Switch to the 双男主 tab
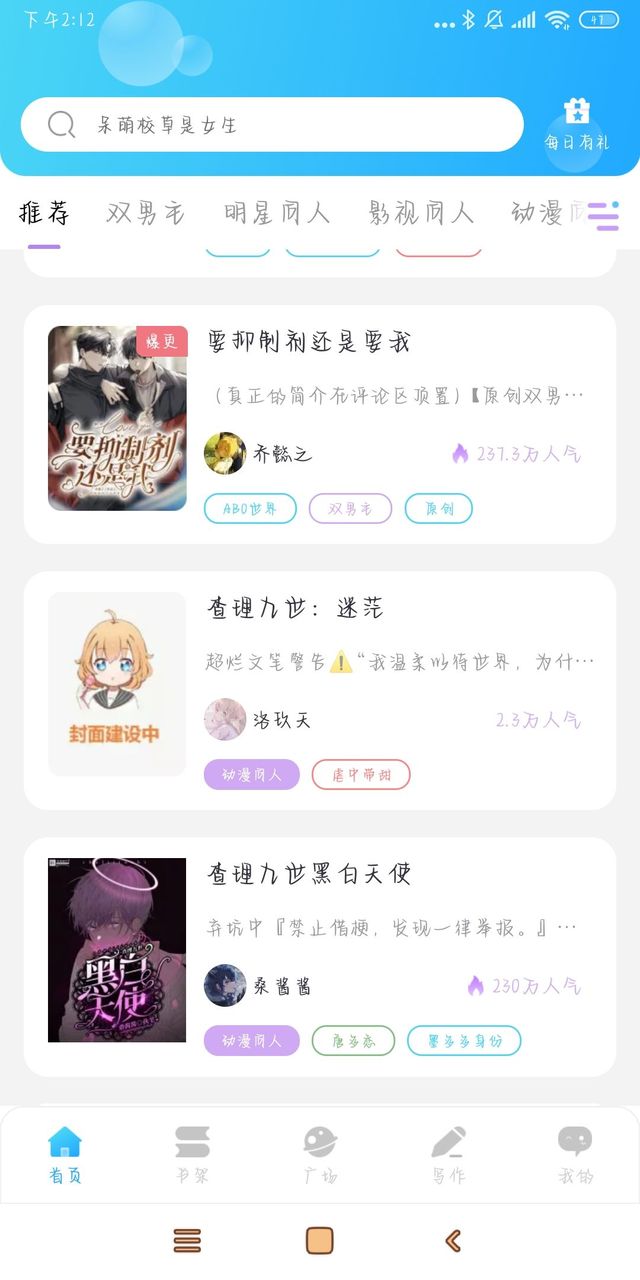 point(146,212)
